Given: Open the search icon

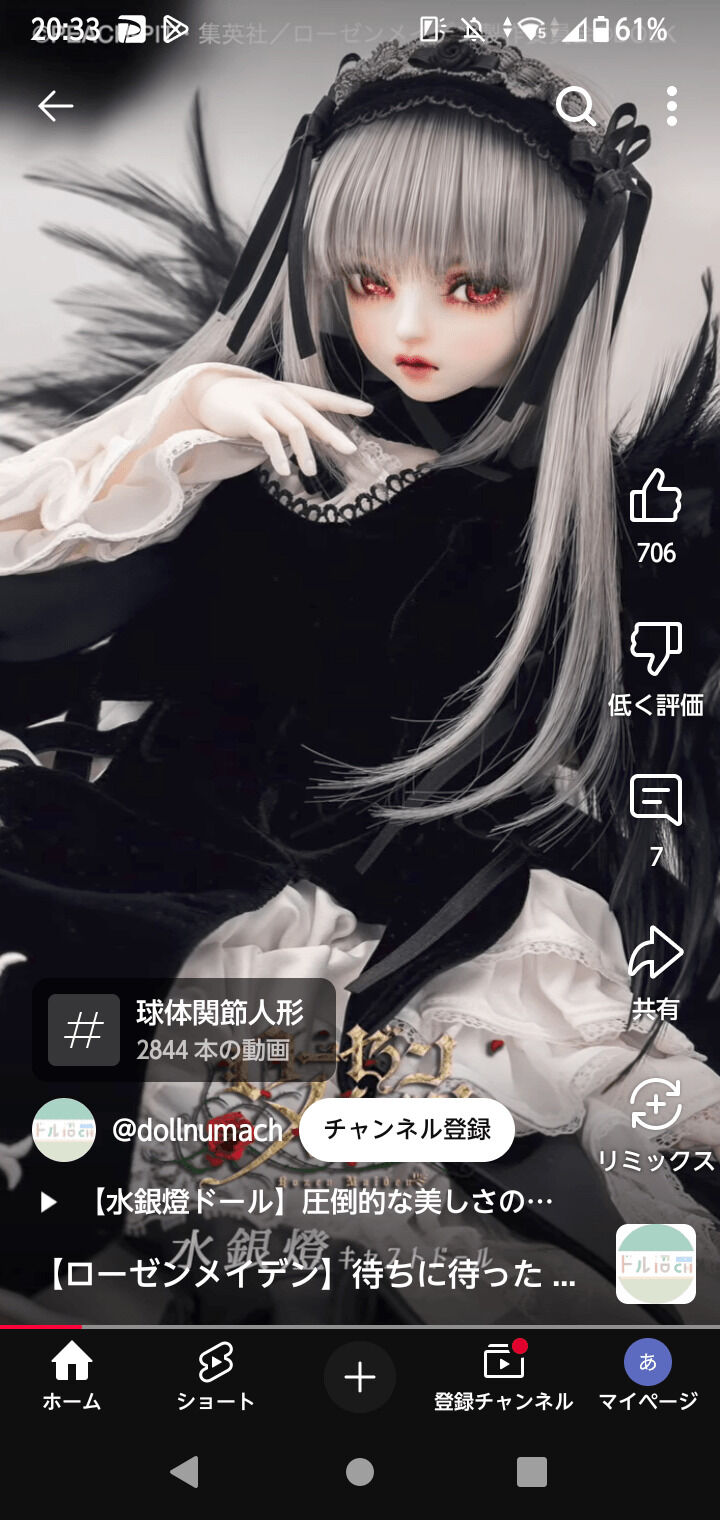Looking at the screenshot, I should 575,105.
